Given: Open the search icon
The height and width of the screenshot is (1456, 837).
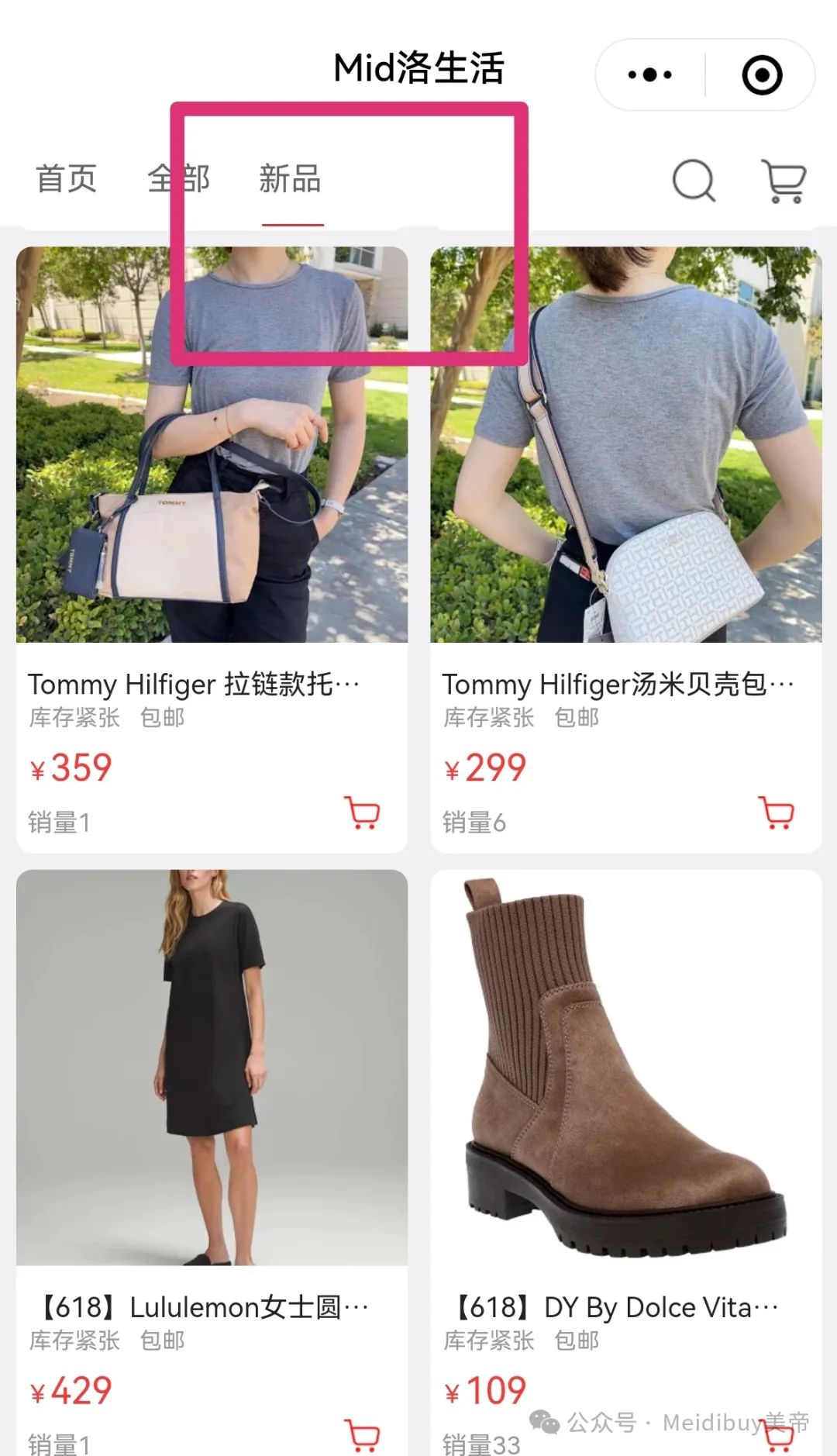Looking at the screenshot, I should [x=694, y=181].
